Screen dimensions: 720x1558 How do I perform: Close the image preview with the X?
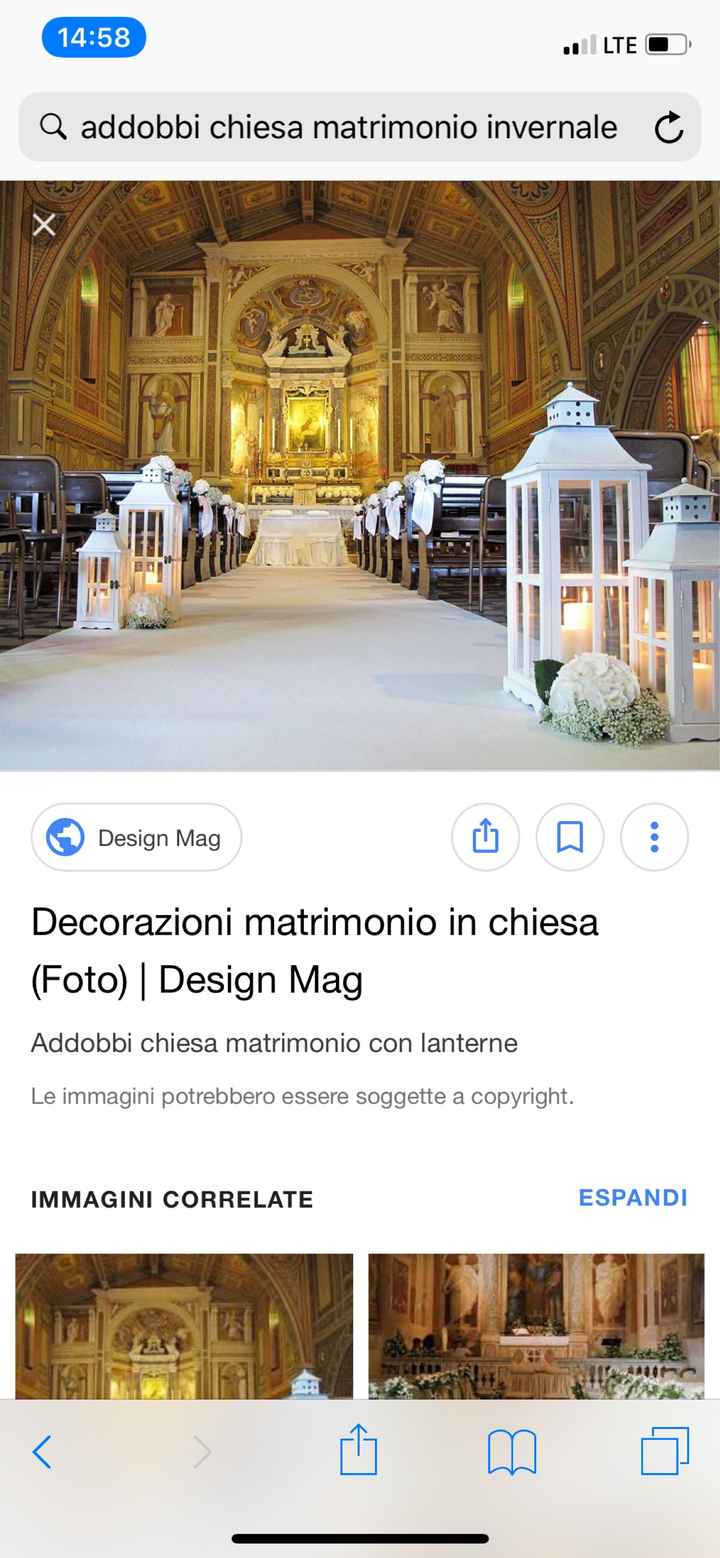(x=43, y=225)
